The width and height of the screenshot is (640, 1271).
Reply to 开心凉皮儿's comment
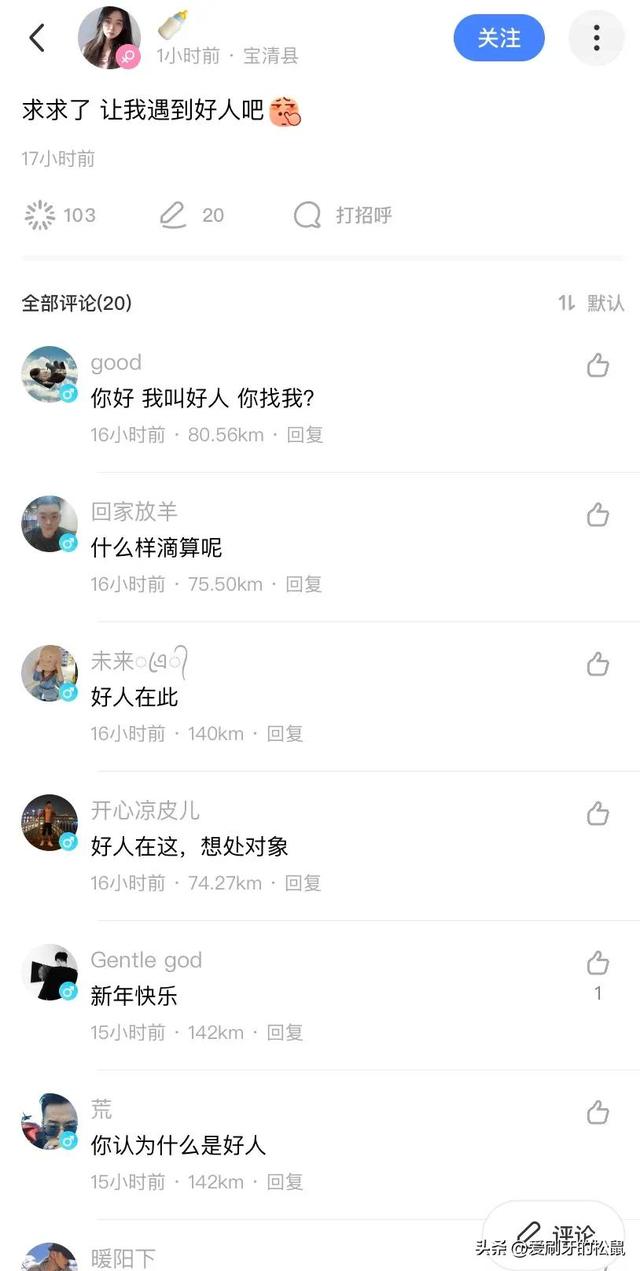(303, 883)
